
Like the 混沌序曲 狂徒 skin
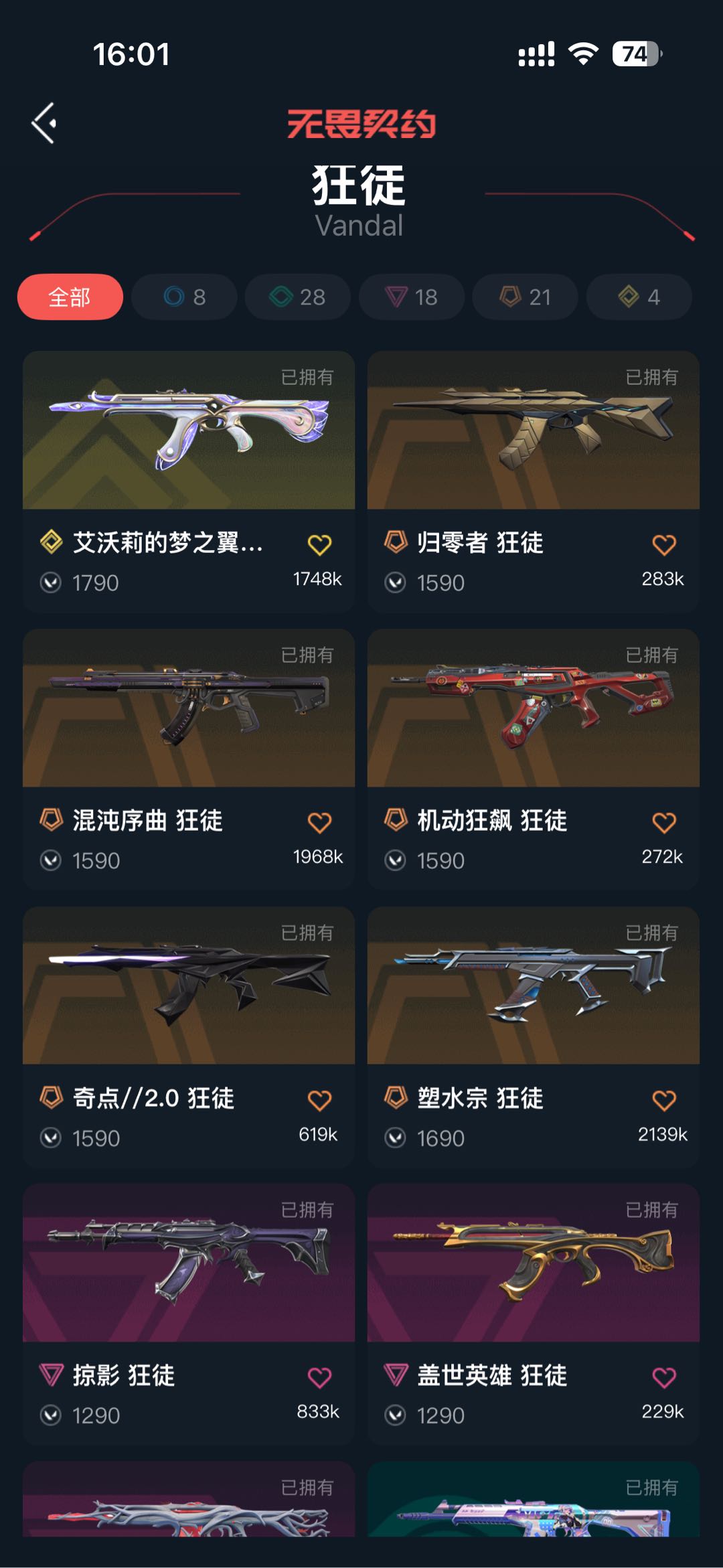tap(319, 822)
